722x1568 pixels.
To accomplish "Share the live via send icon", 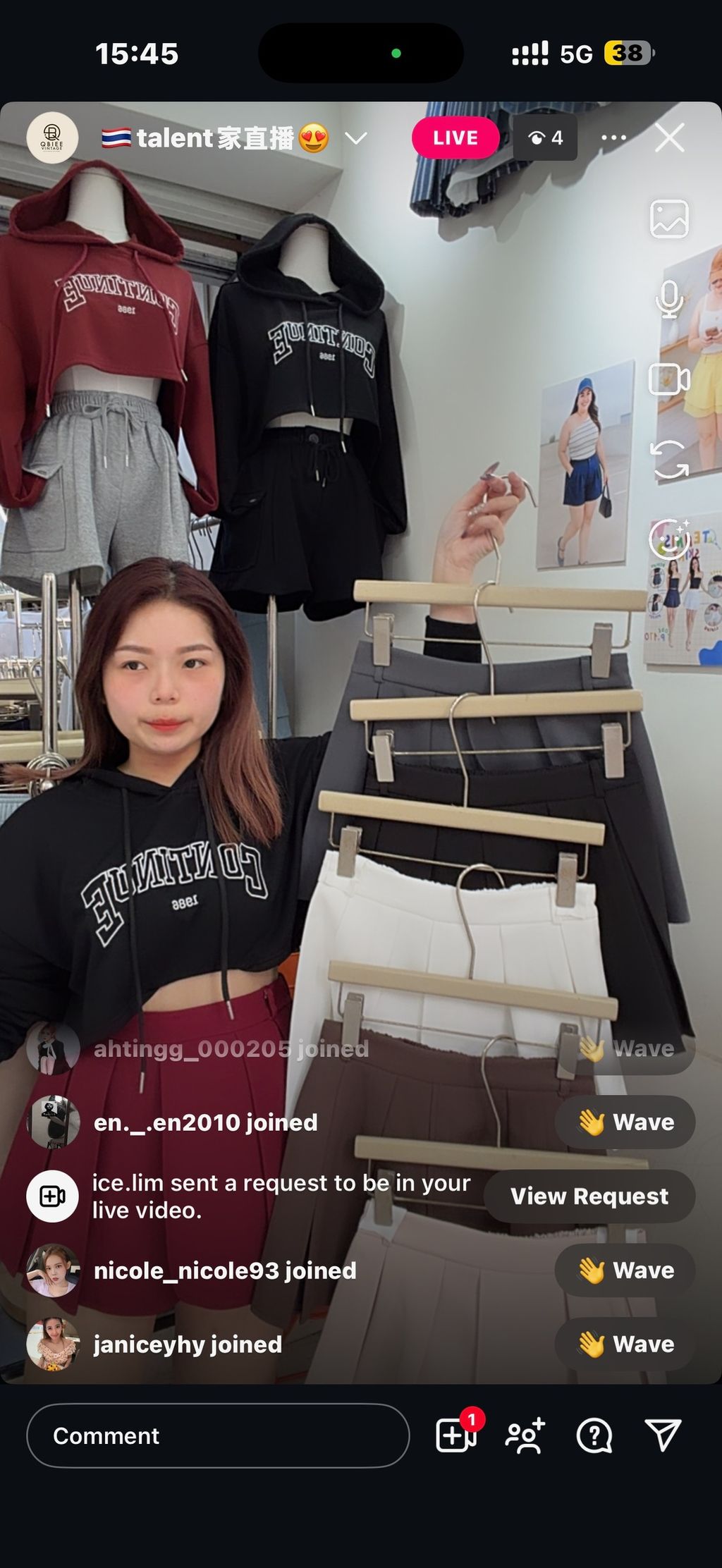I will click(663, 1435).
